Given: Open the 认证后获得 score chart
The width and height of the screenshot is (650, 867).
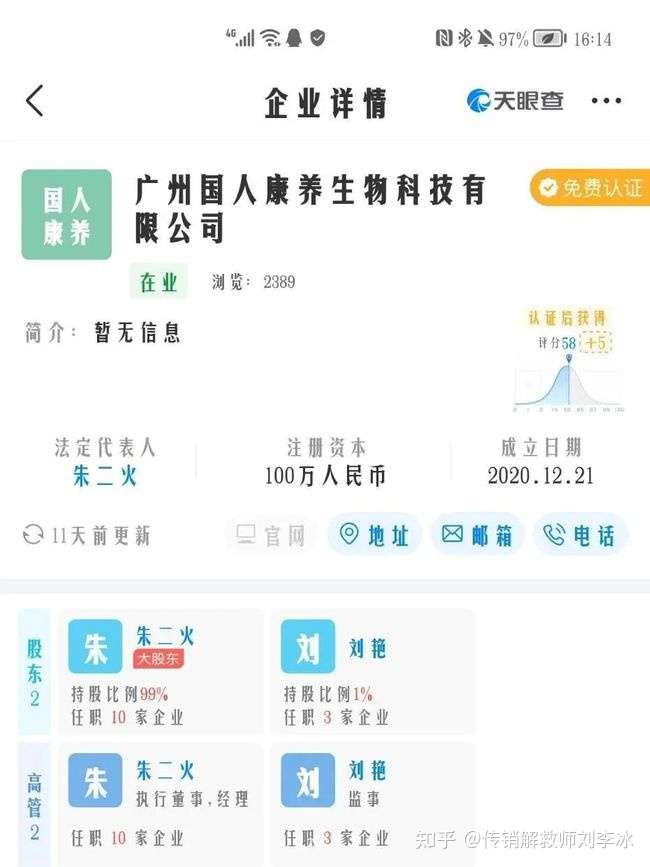Looking at the screenshot, I should (568, 362).
